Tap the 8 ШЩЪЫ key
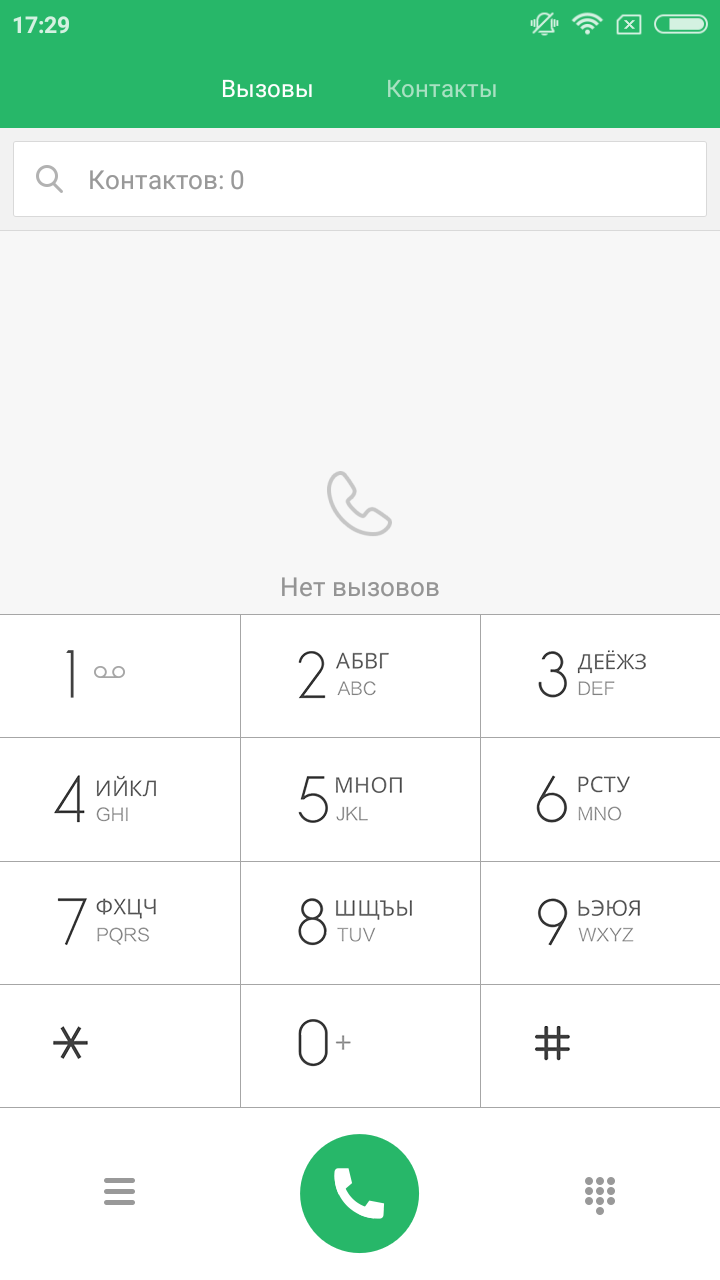Screen dimensions: 720x1280 click(360, 923)
